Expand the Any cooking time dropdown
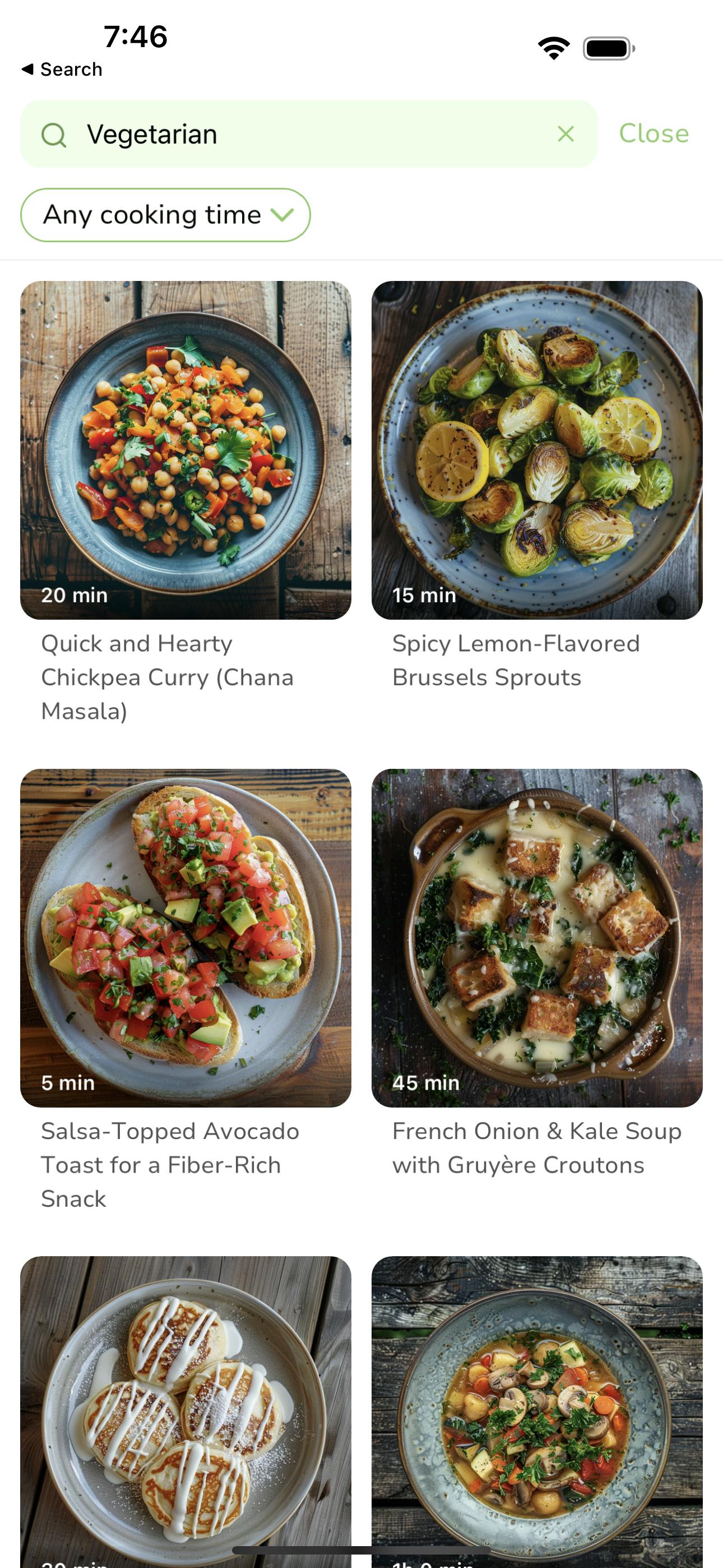The height and width of the screenshot is (1568, 723). click(x=165, y=215)
